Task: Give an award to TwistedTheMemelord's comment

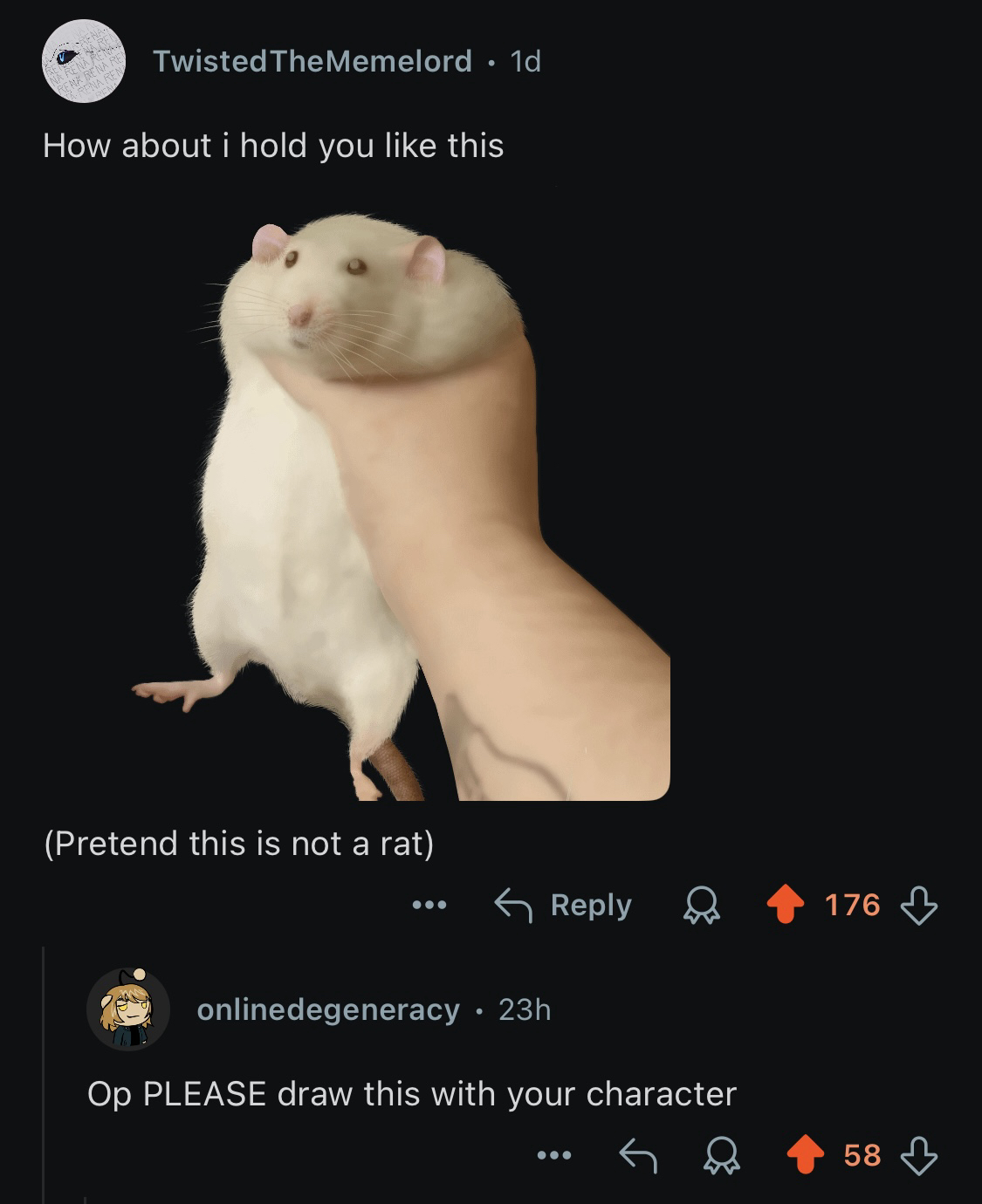Action: click(x=702, y=905)
